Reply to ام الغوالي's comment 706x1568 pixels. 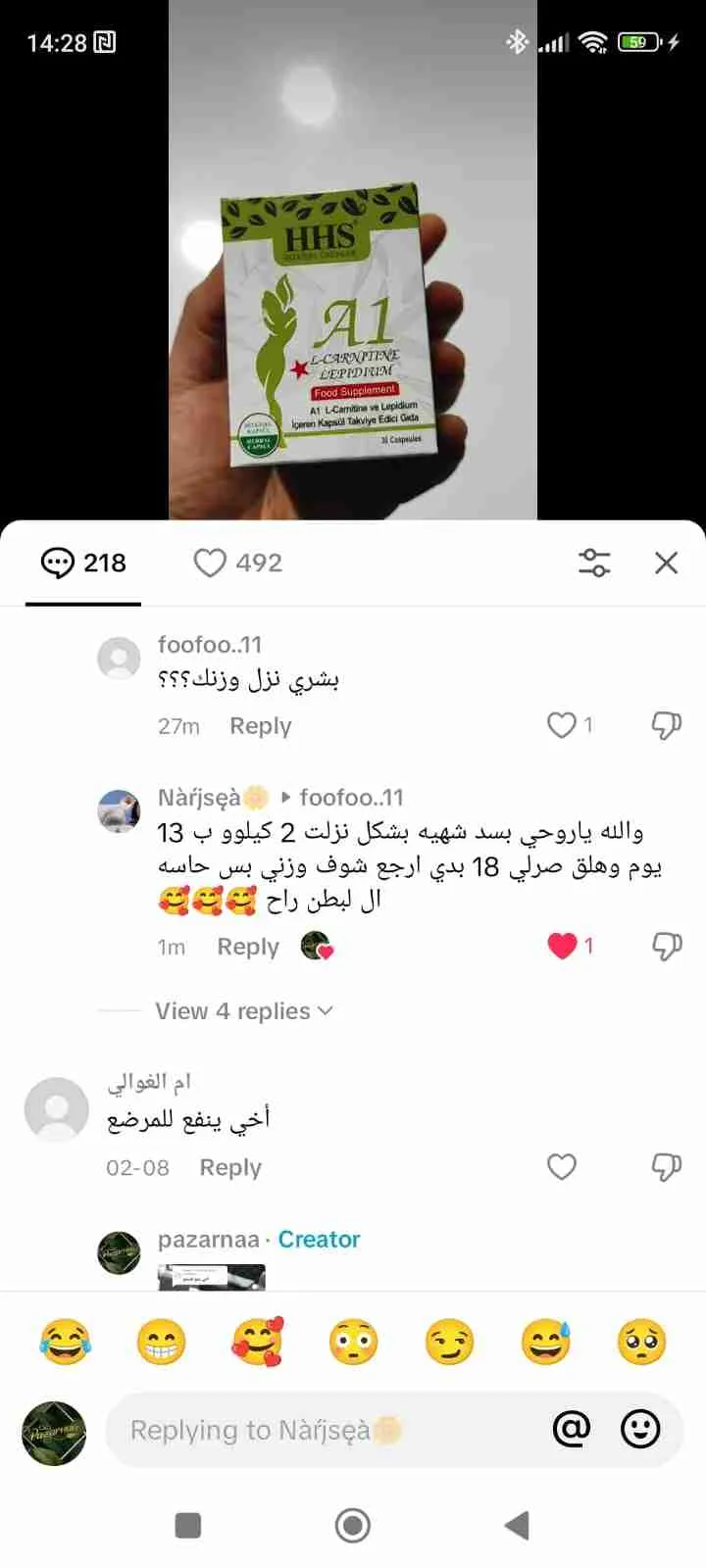230,1167
